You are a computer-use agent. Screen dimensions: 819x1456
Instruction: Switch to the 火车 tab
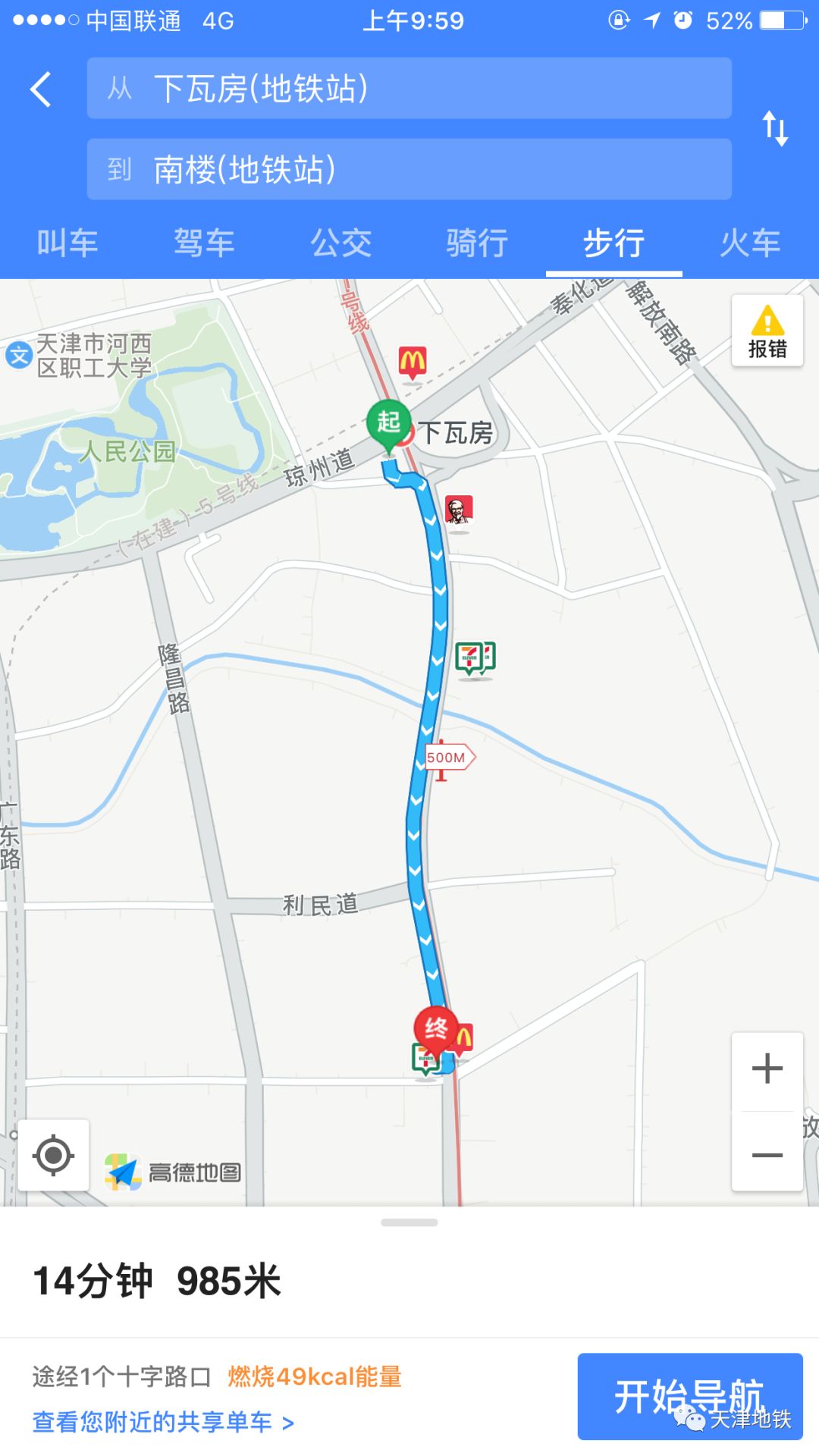pyautogui.click(x=751, y=243)
